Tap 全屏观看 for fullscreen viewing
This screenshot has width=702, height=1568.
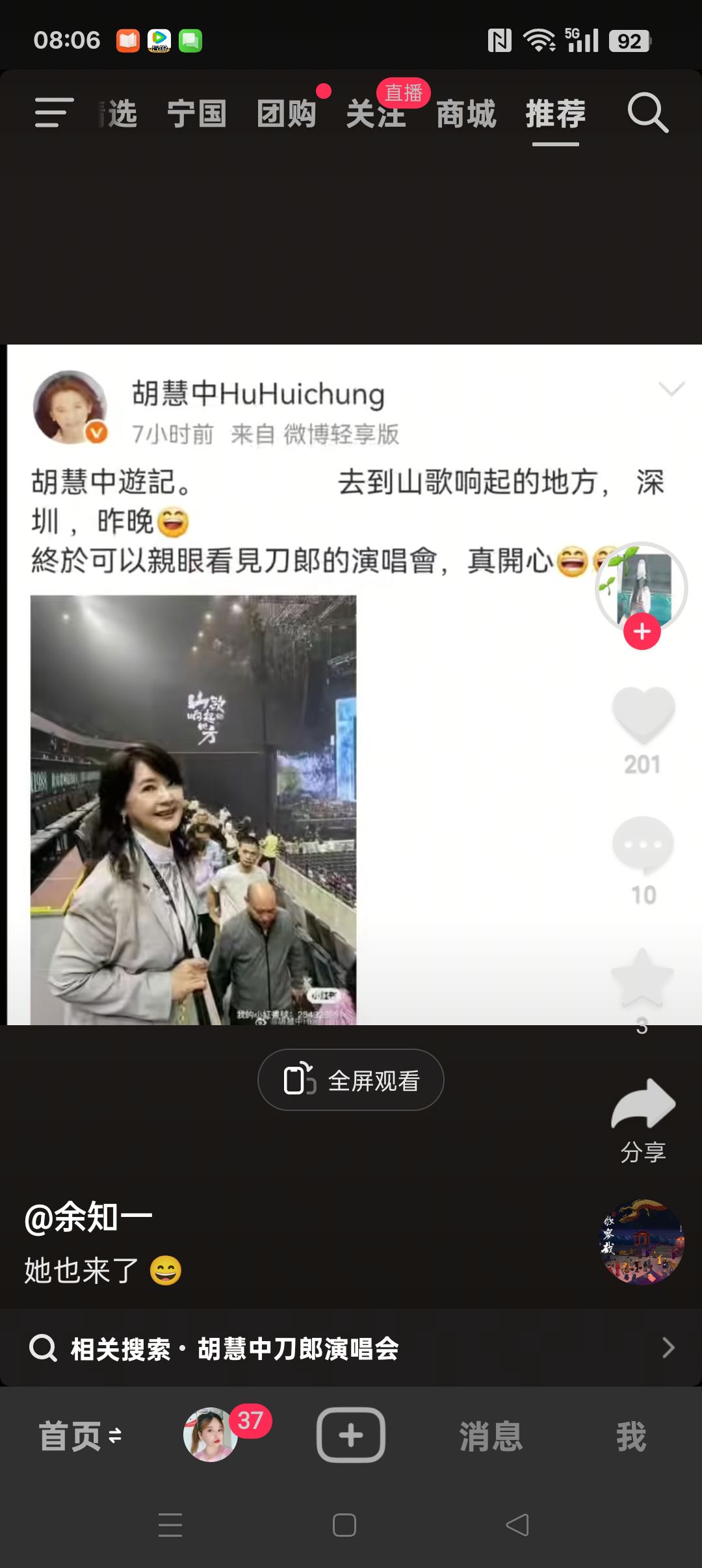click(x=351, y=1080)
